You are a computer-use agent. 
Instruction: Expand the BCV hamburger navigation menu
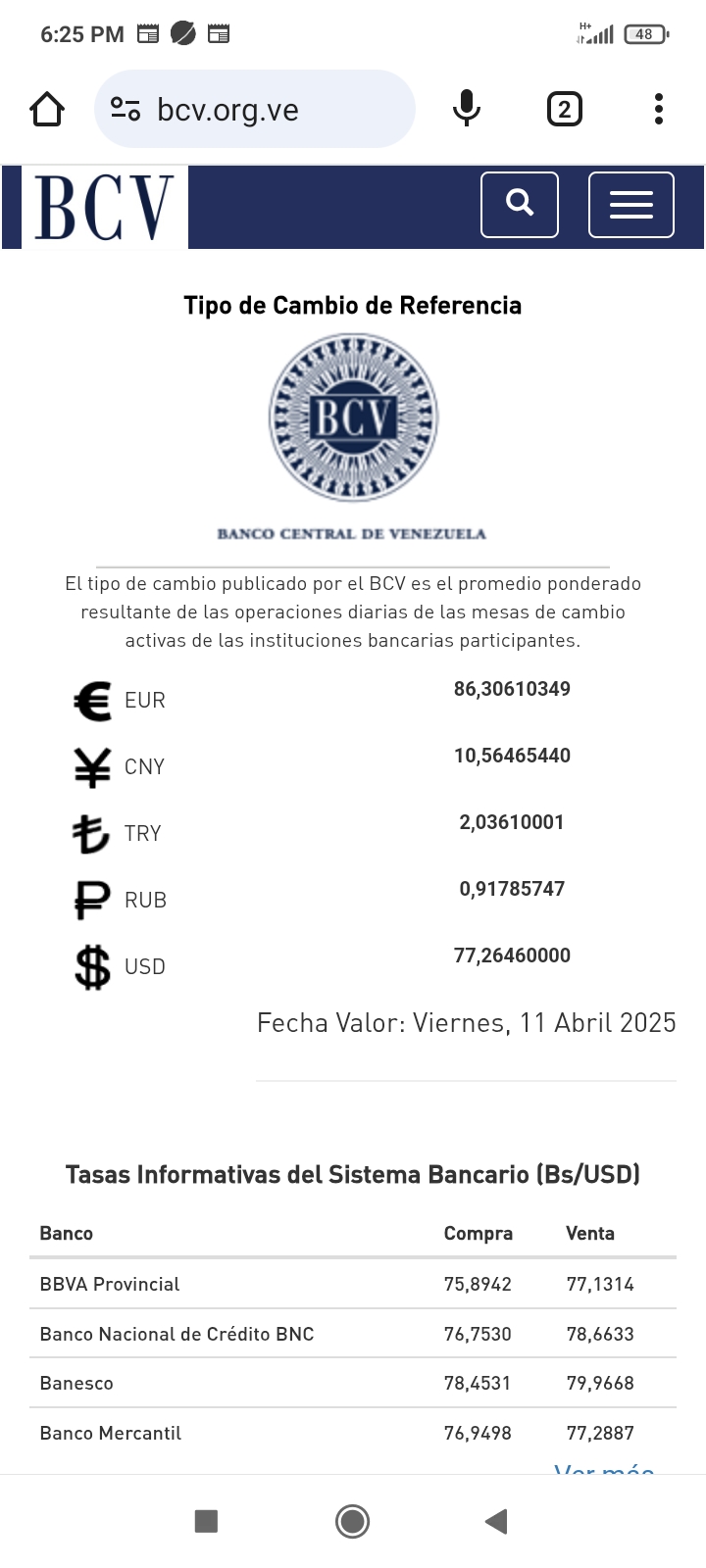tap(630, 204)
